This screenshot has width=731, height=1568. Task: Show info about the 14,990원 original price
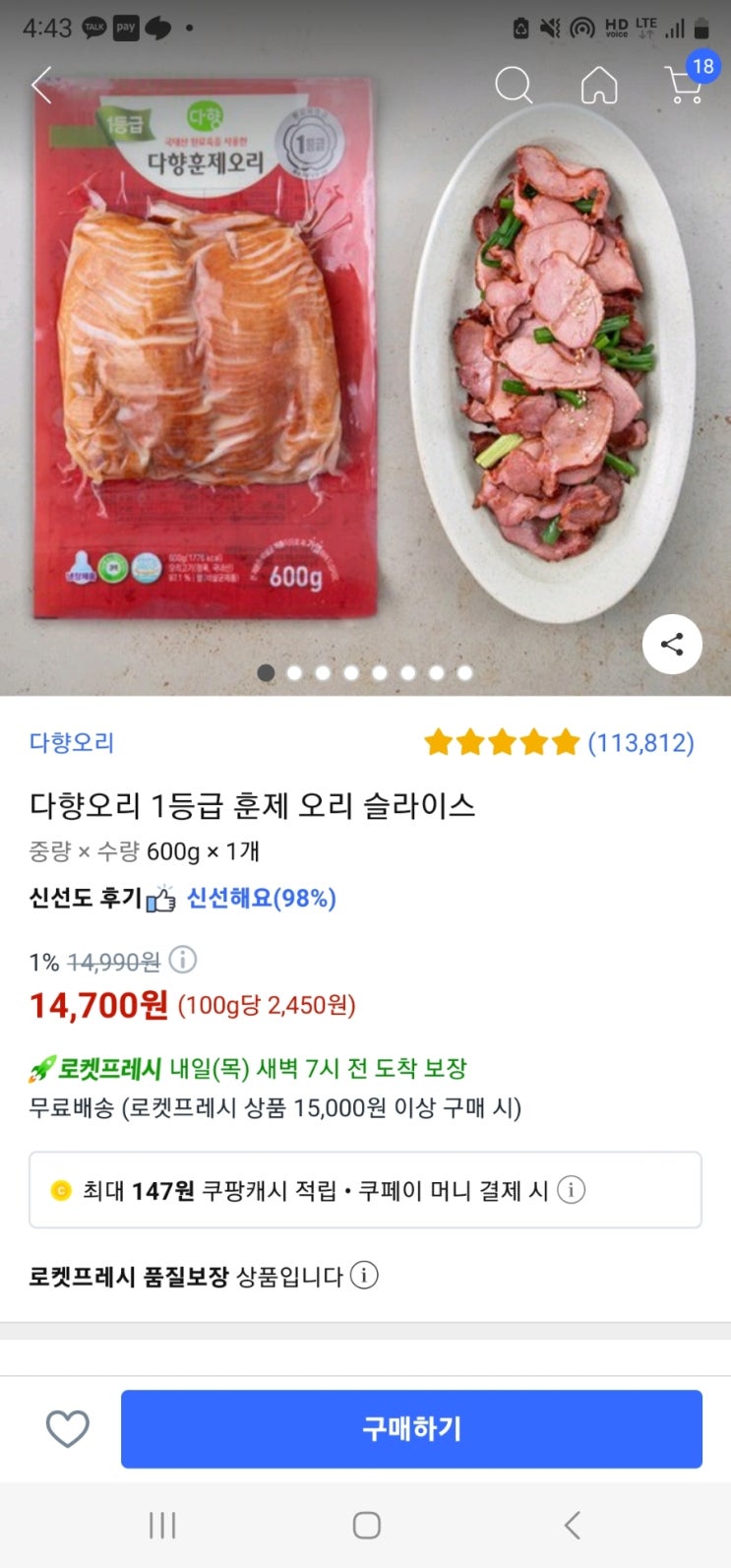(183, 959)
